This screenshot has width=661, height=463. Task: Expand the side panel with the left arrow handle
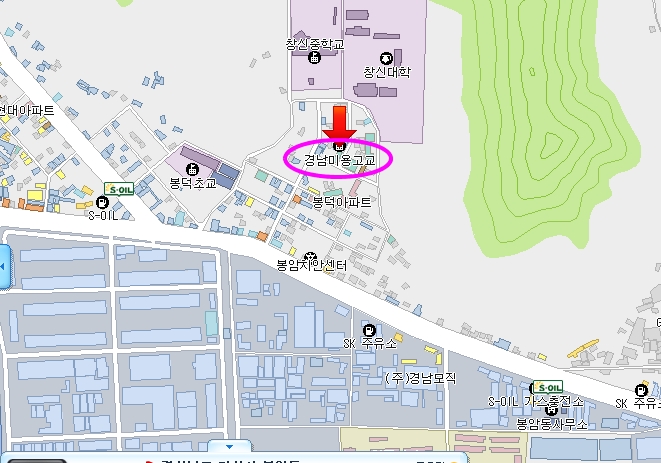coord(3,268)
